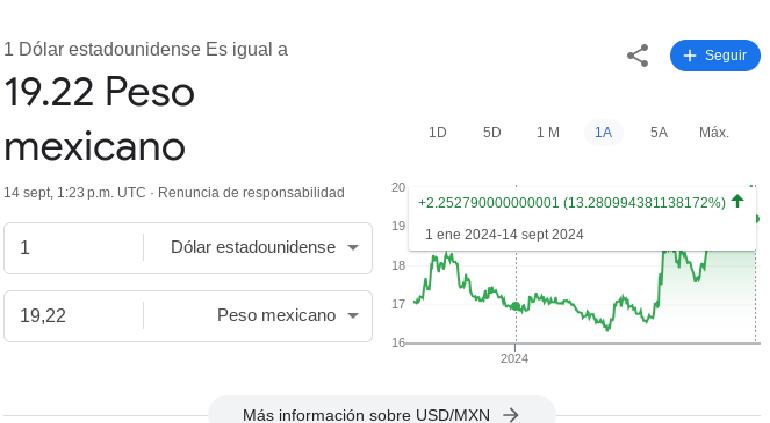The image size is (770, 423).
Task: Select the 5D time range
Action: tap(492, 132)
